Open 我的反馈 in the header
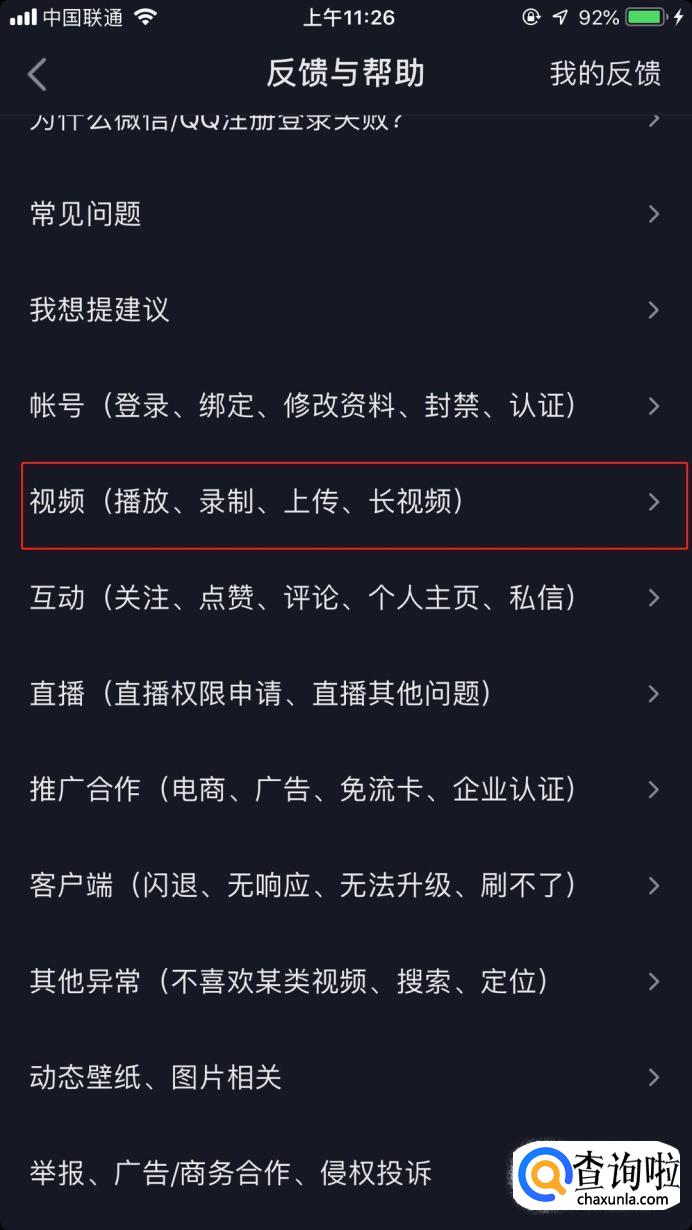The width and height of the screenshot is (692, 1230). (x=605, y=74)
